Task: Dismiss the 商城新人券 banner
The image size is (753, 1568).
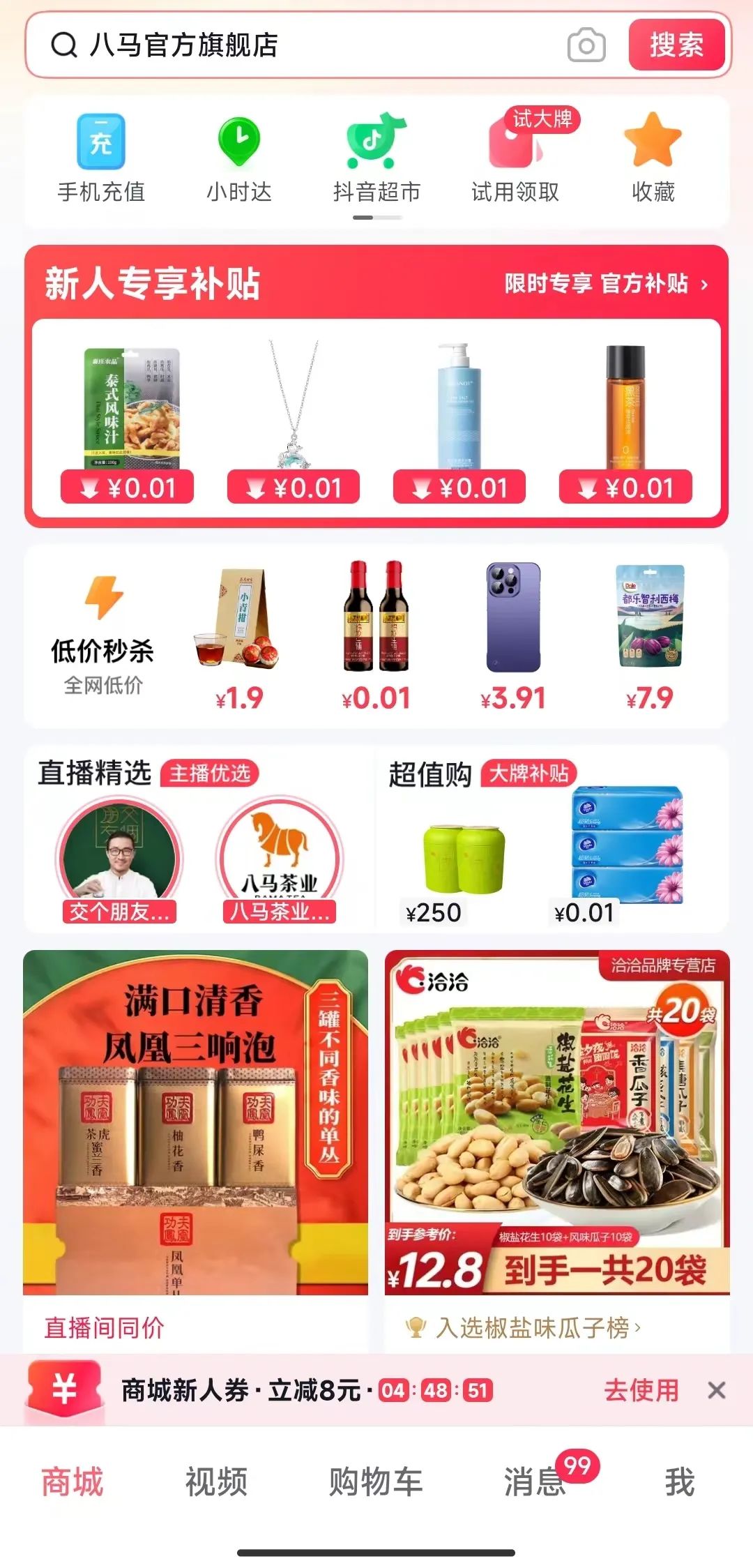Action: click(716, 1390)
